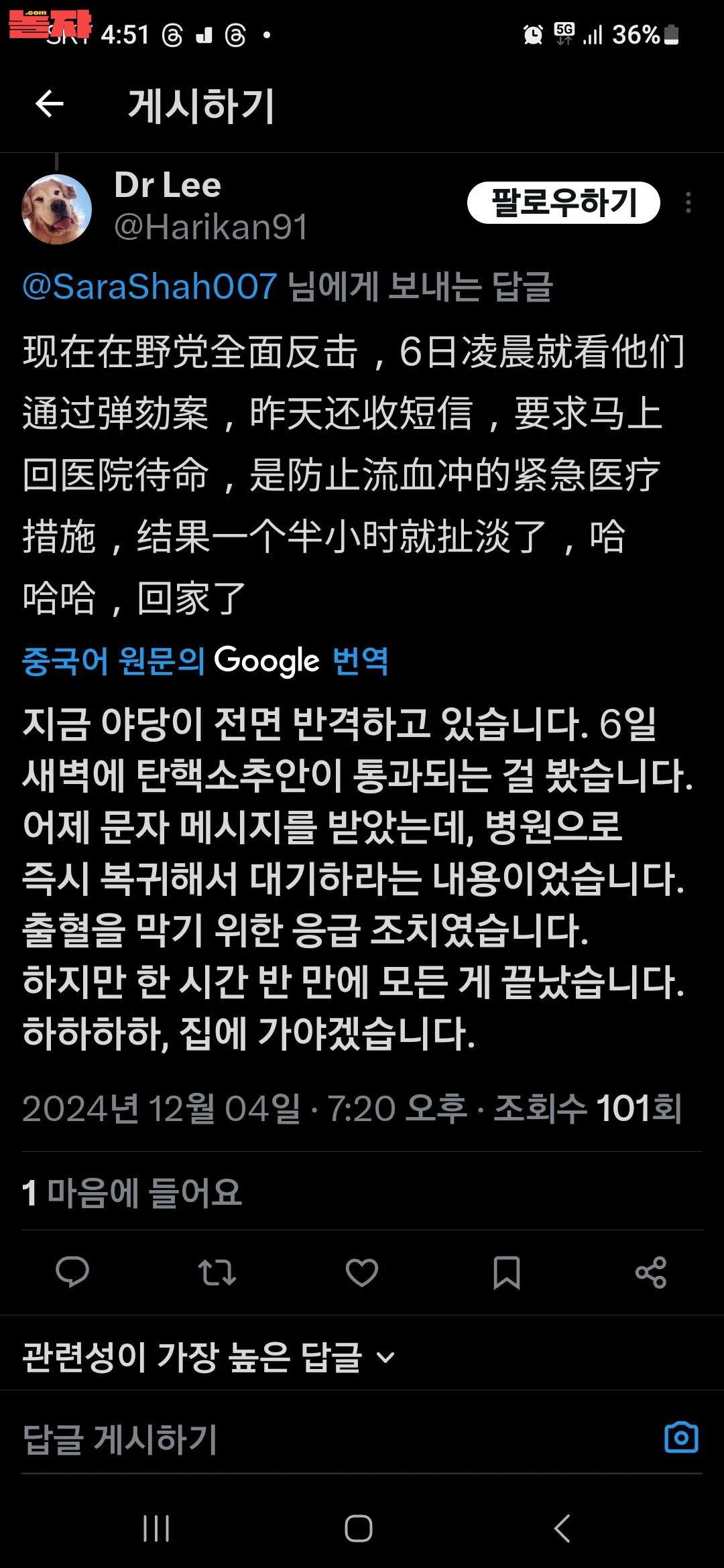The image size is (724, 1568).
Task: Tap the 중국어 원문의 Google 번역 link
Action: point(204,661)
